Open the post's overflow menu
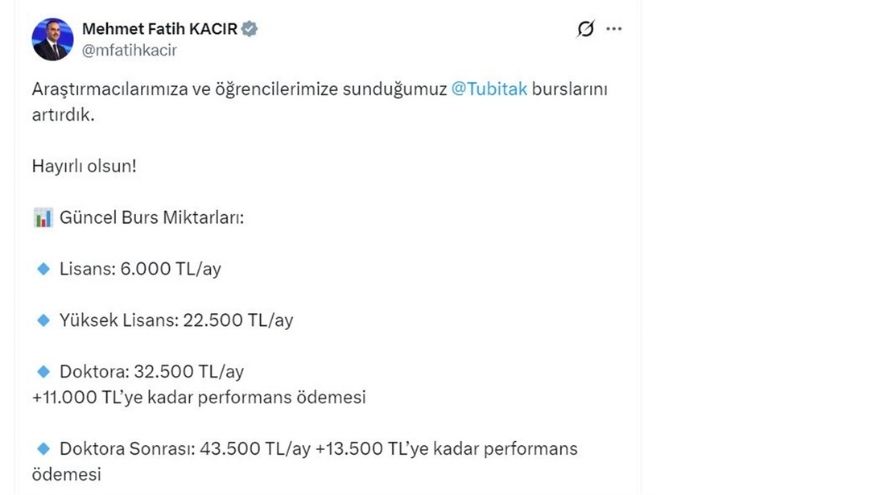The image size is (880, 495). [x=614, y=30]
